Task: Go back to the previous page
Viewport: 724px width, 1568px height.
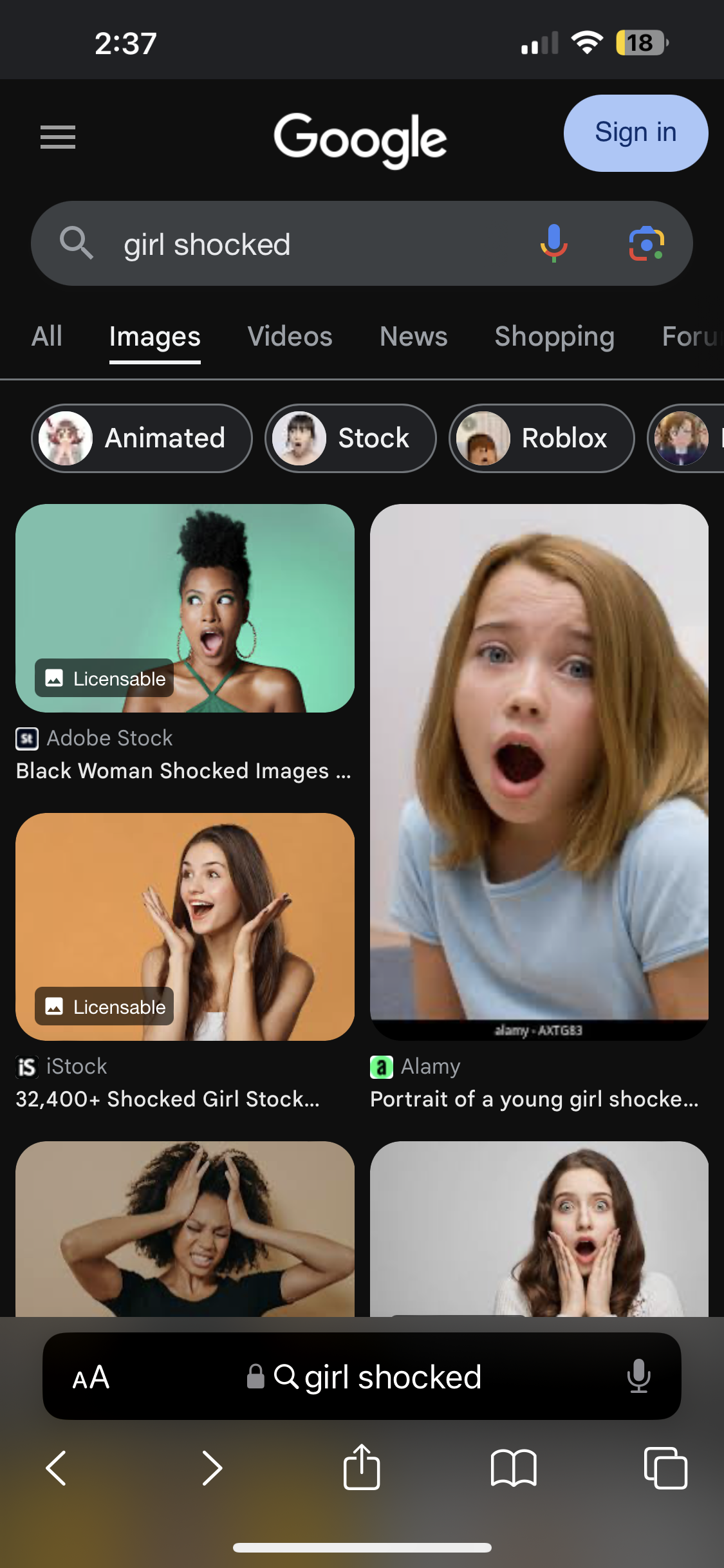Action: point(56,1468)
